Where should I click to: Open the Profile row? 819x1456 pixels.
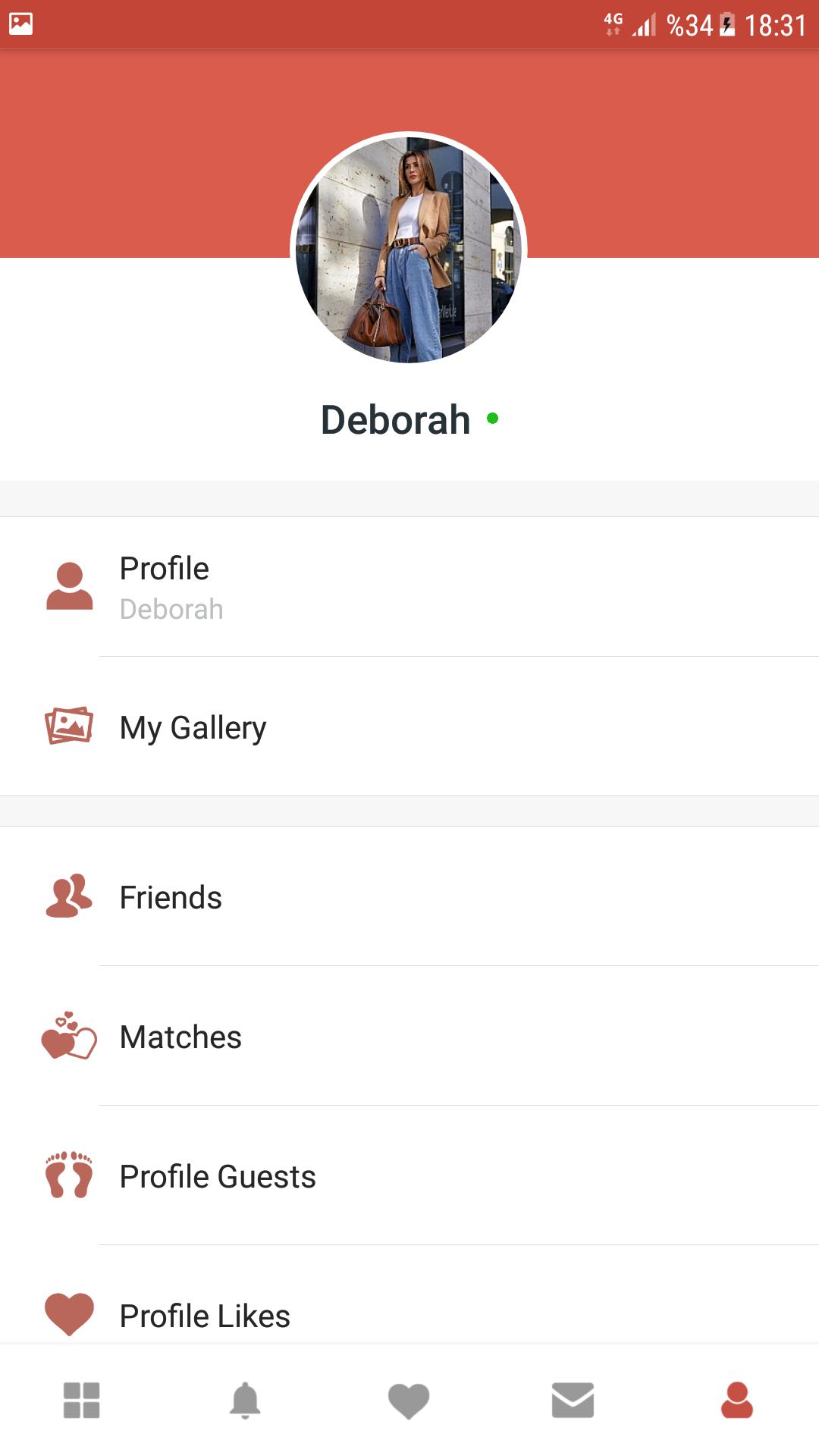click(x=409, y=587)
